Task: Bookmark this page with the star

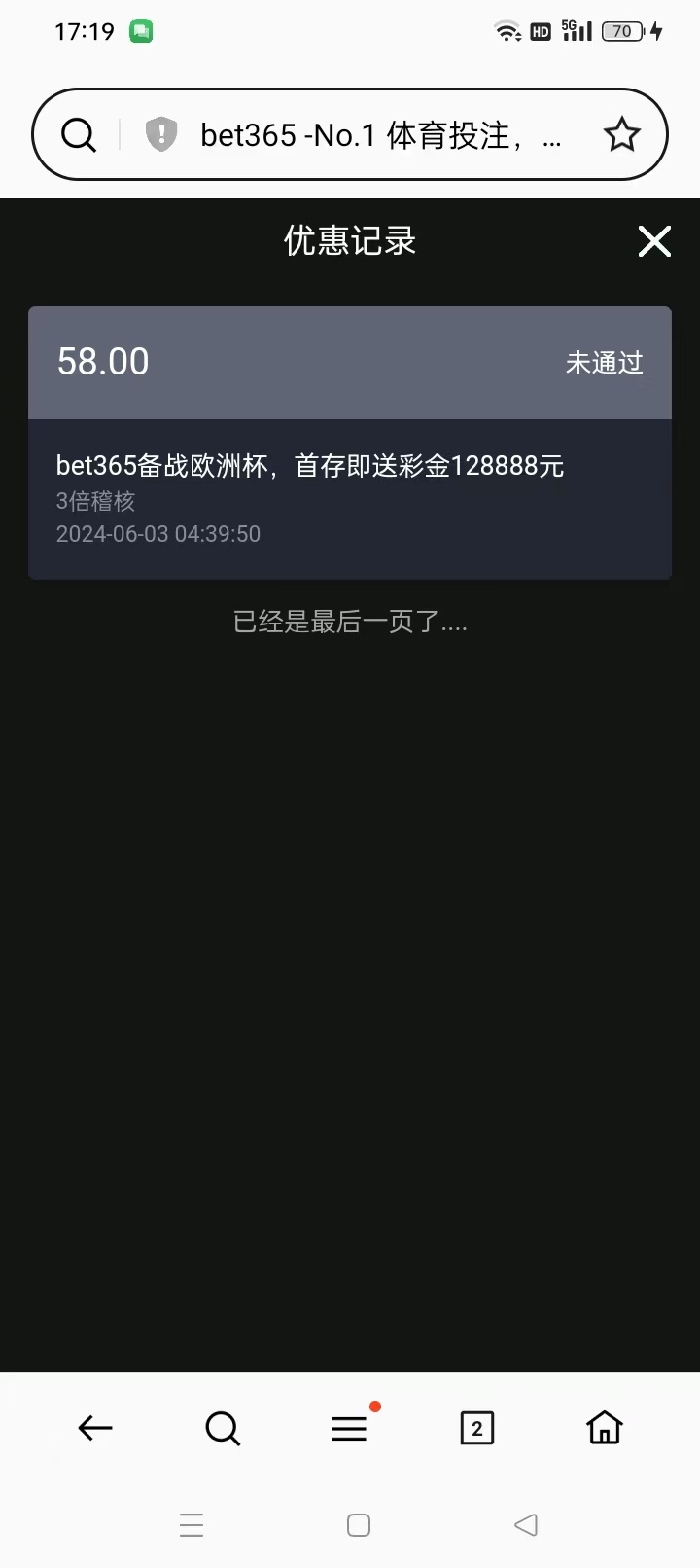Action: pyautogui.click(x=622, y=135)
